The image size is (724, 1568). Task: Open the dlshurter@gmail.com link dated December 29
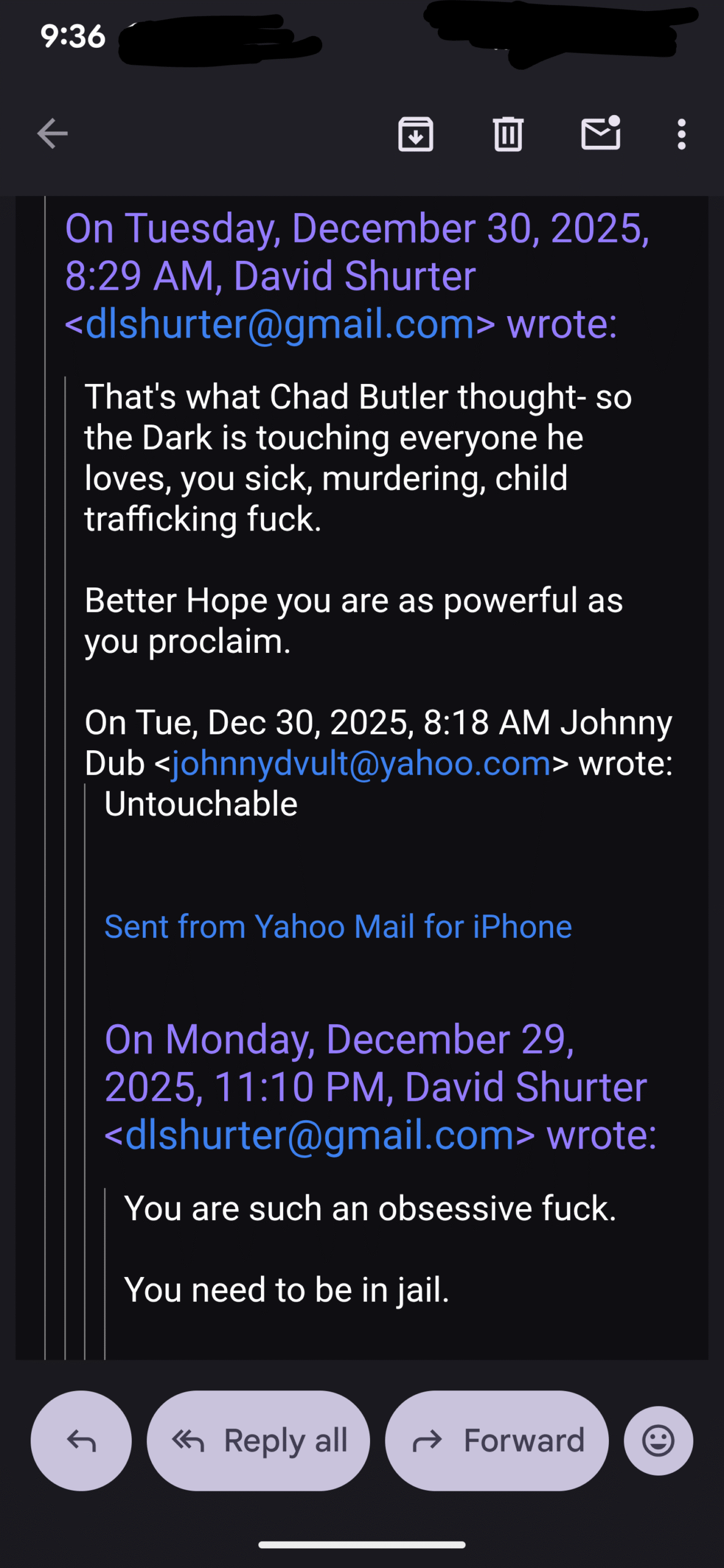tap(319, 1134)
